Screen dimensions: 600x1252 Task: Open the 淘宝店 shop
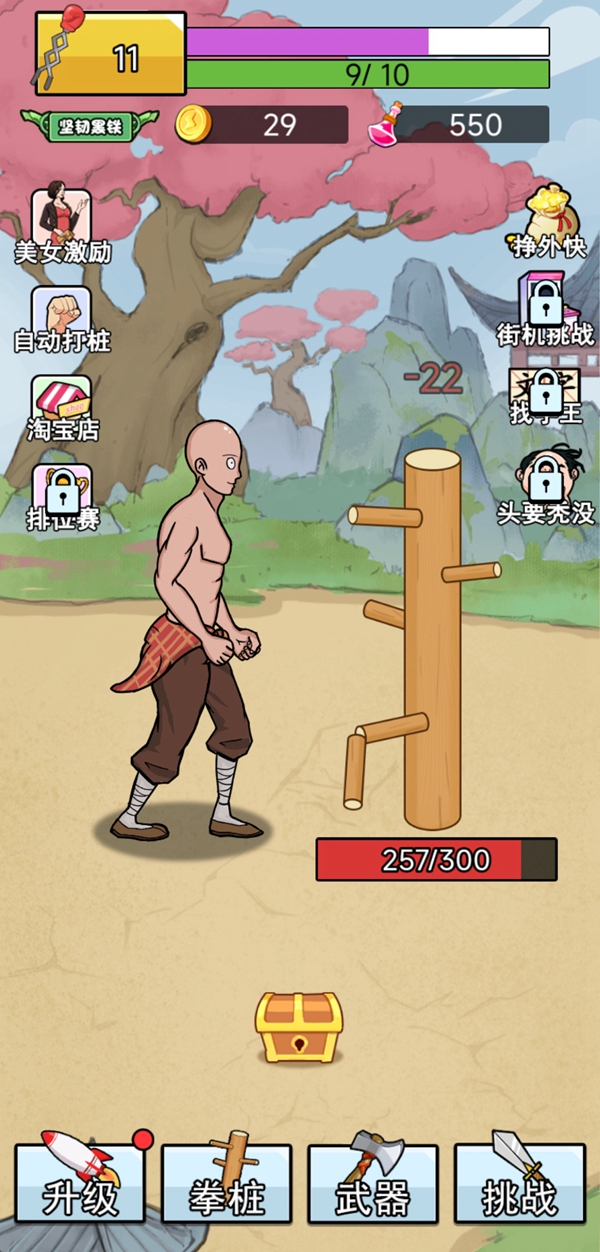61,405
